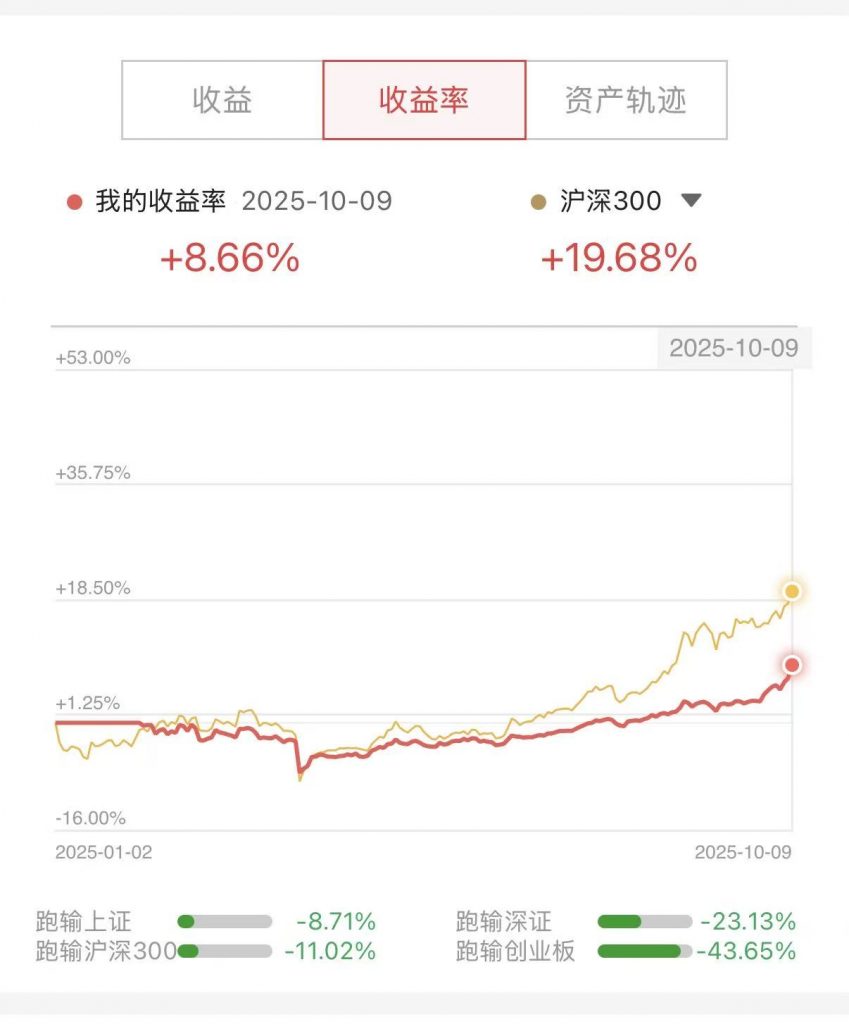This screenshot has width=849, height=1024.
Task: Select the 收益率 tab
Action: pyautogui.click(x=424, y=100)
